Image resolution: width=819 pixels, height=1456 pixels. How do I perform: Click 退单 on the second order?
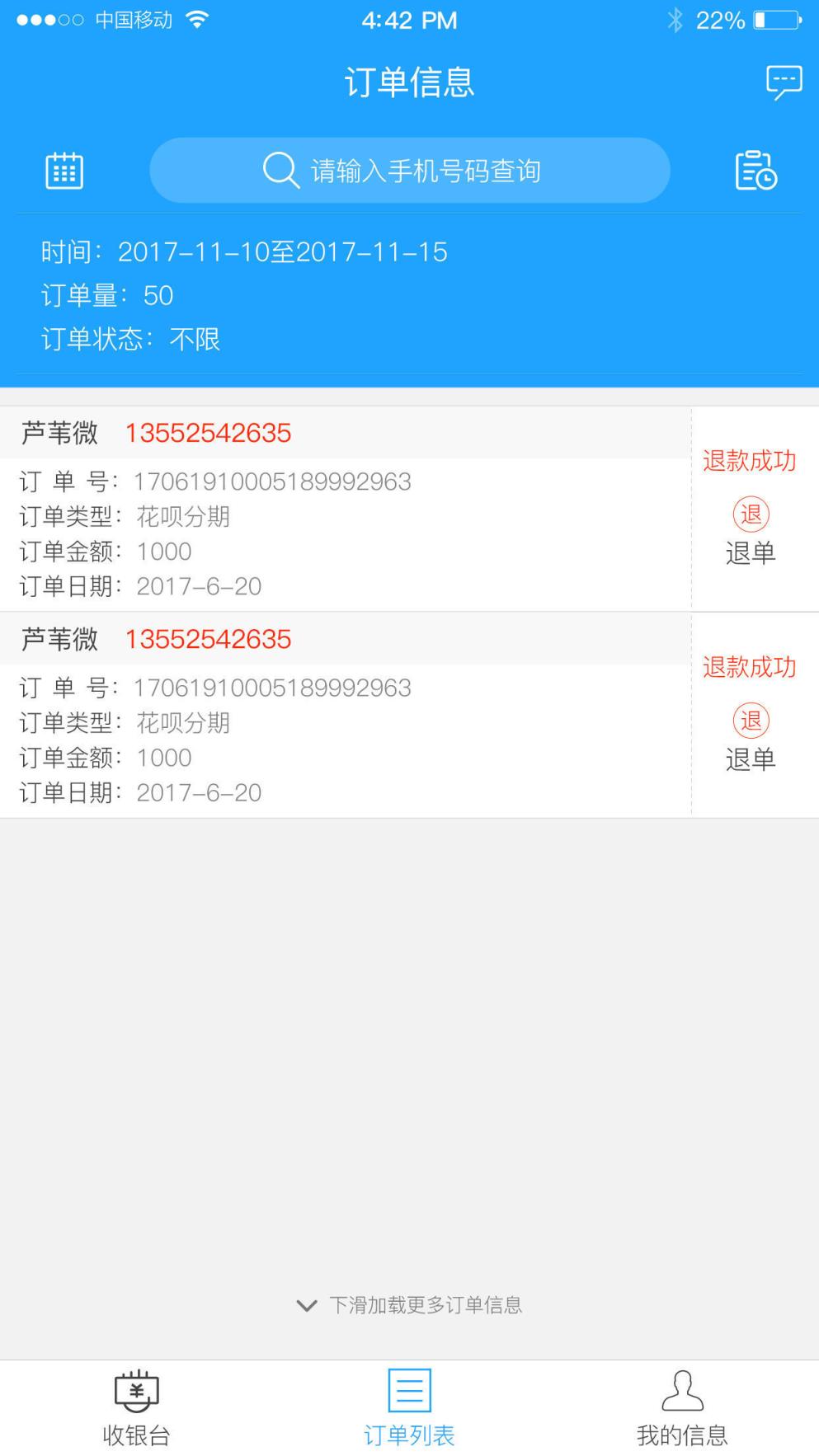[750, 761]
